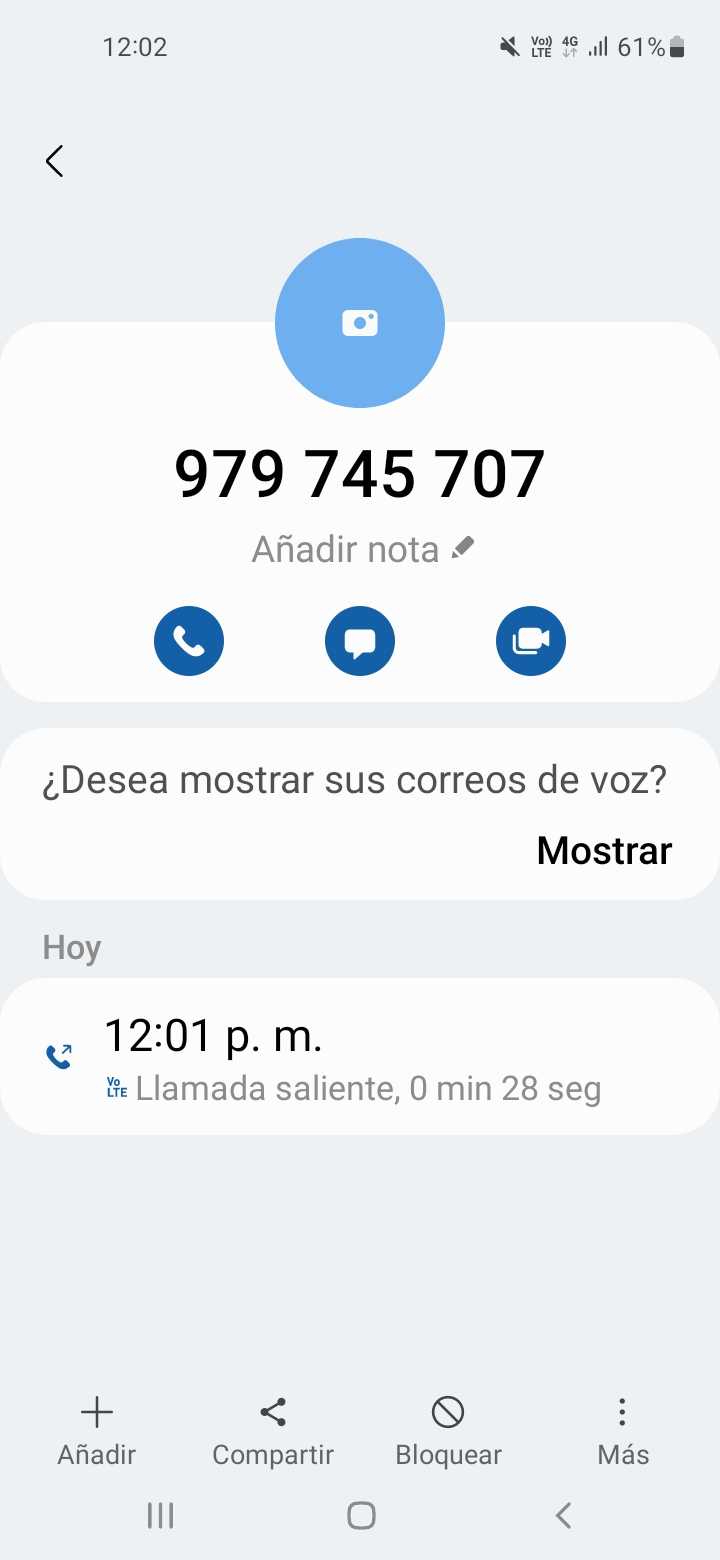The height and width of the screenshot is (1560, 720).
Task: Add a contact photo via camera icon
Action: pyautogui.click(x=360, y=323)
